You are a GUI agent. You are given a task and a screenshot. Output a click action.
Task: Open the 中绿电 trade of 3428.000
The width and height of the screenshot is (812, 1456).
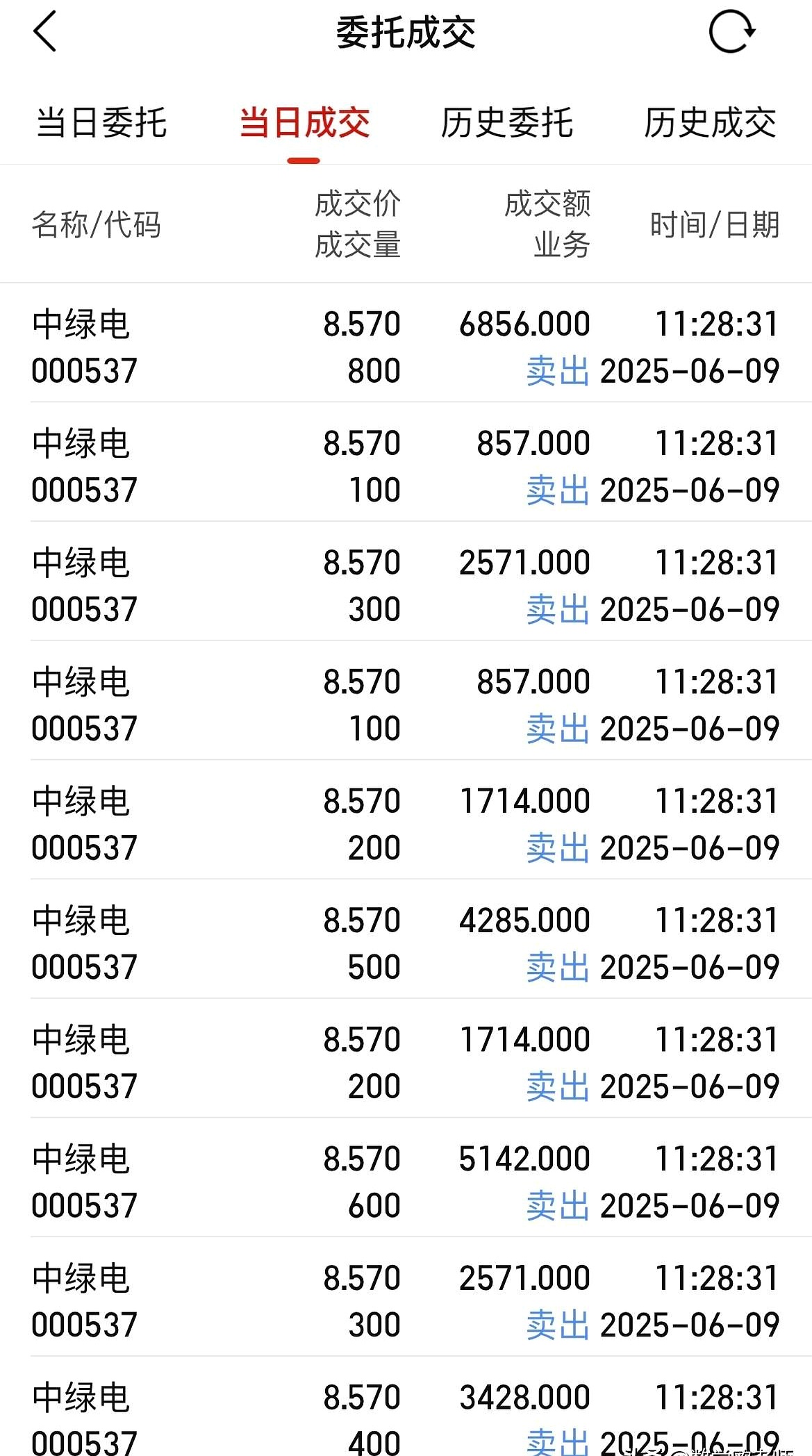[406, 1417]
